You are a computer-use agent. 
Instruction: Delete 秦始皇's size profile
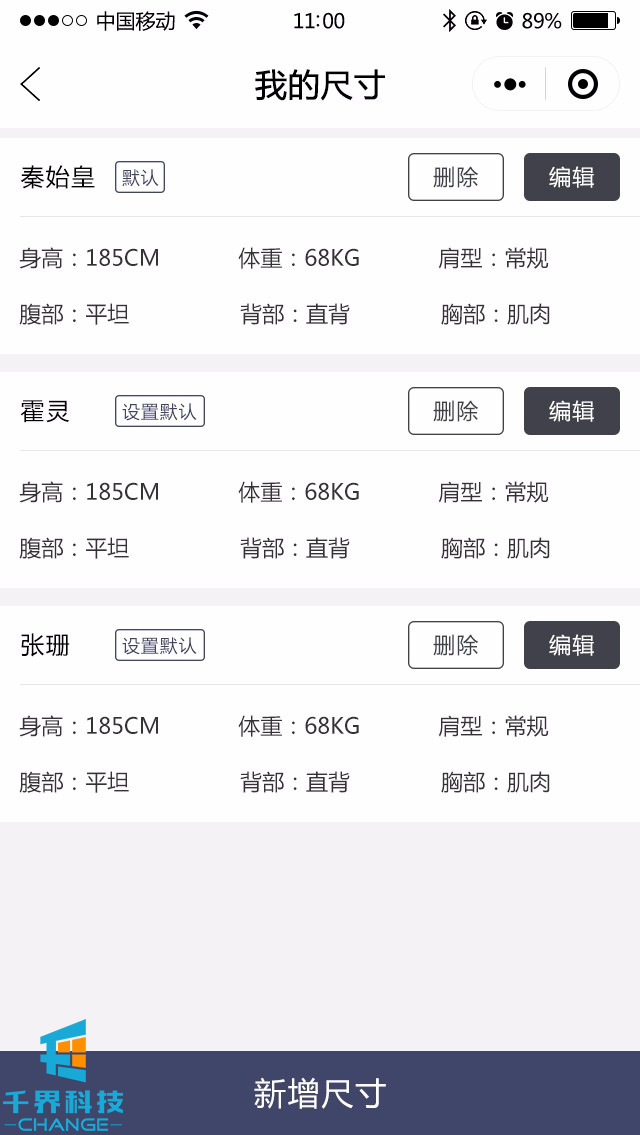click(x=455, y=177)
